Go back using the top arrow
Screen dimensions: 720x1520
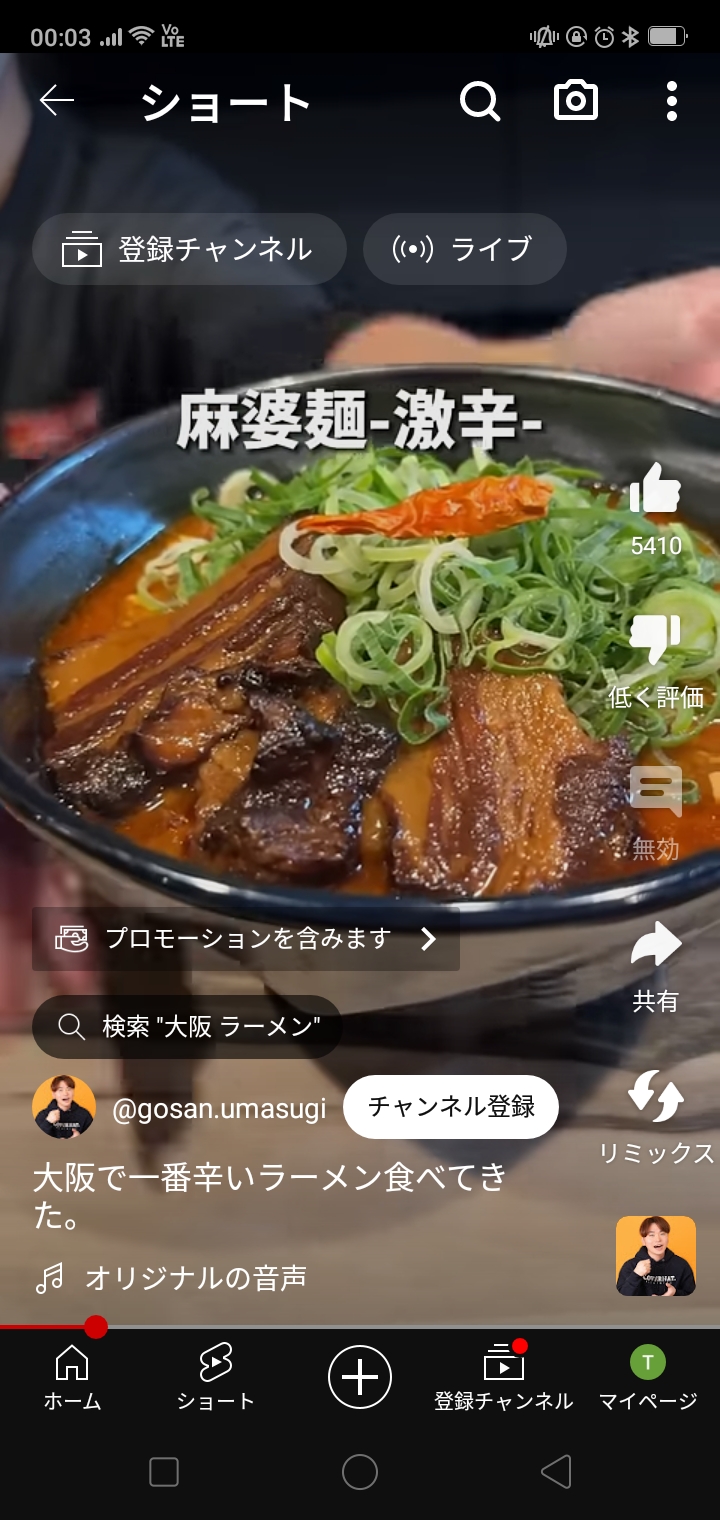point(57,100)
